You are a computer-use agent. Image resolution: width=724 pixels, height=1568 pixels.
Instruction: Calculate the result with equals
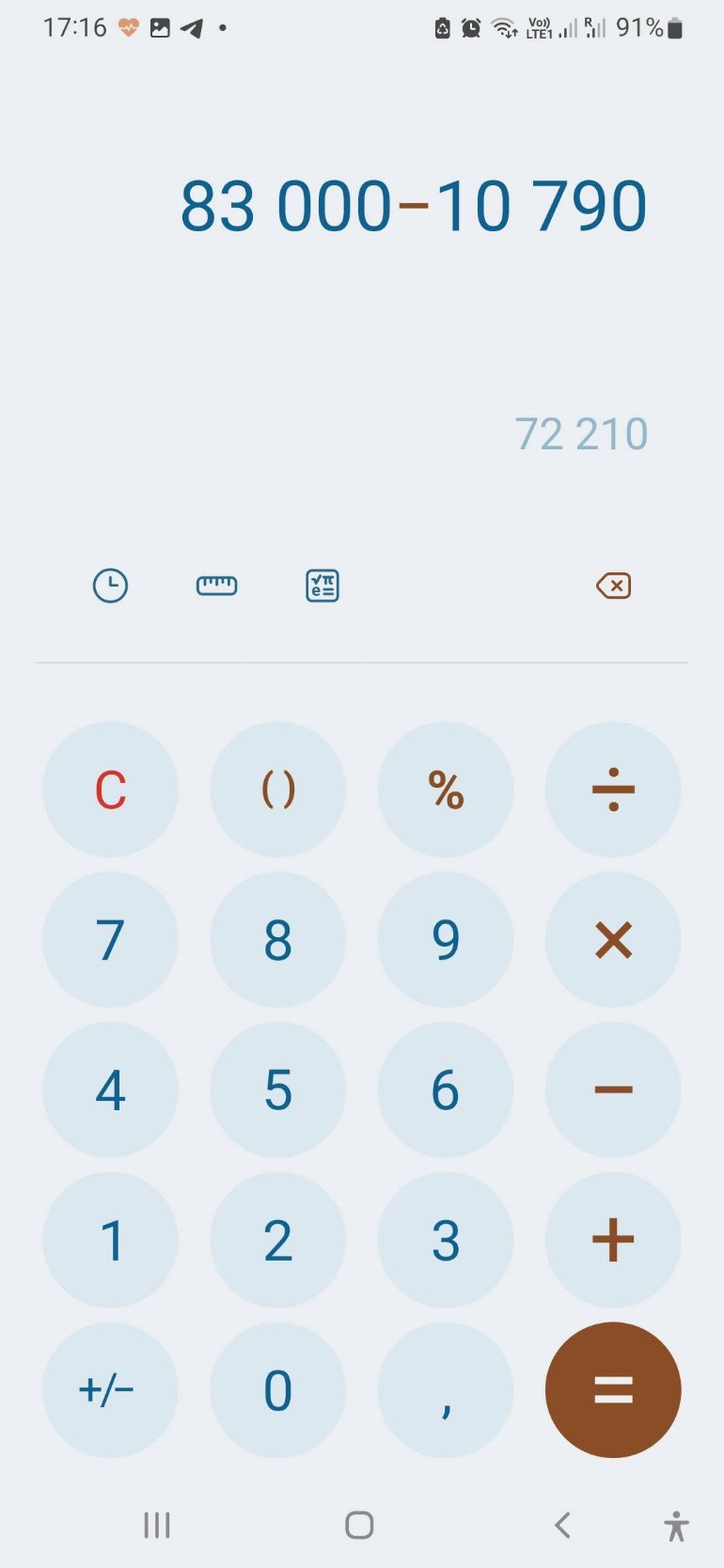(x=613, y=1389)
